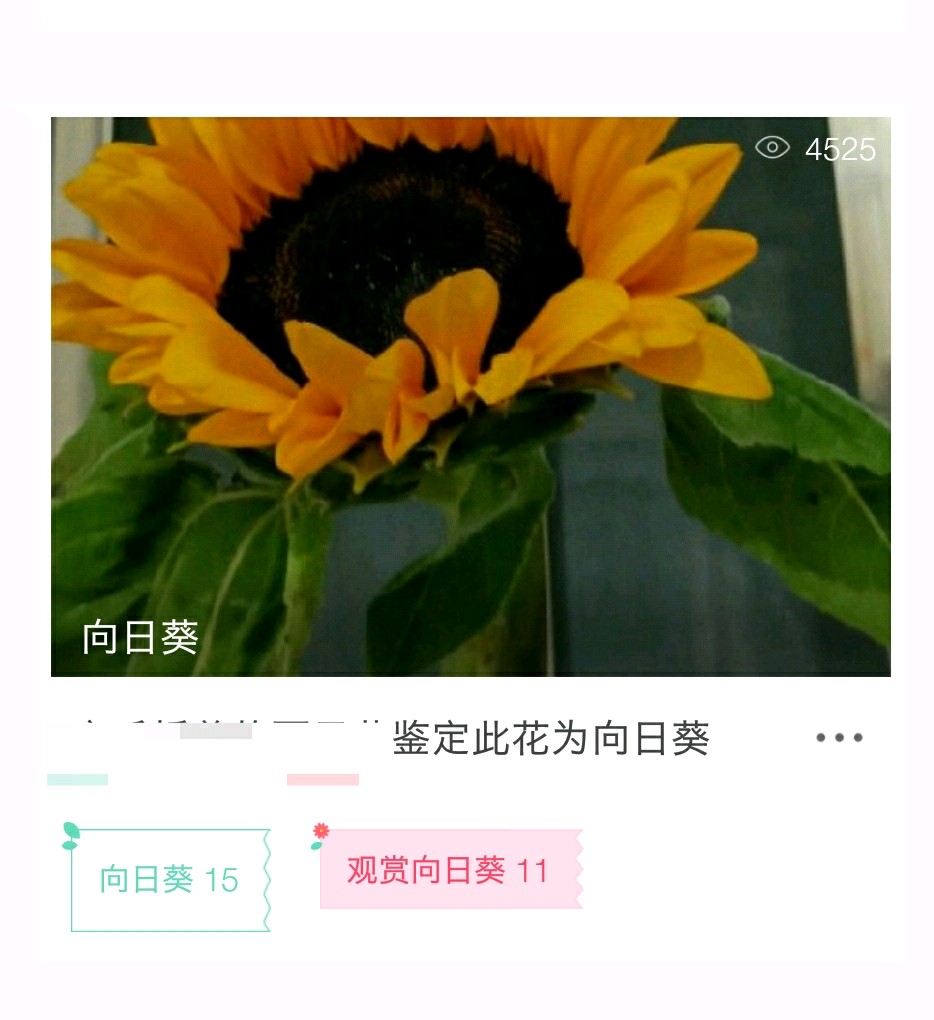The image size is (934, 1020).
Task: Tap the 观赏向日葵 11 tag
Action: click(x=449, y=870)
